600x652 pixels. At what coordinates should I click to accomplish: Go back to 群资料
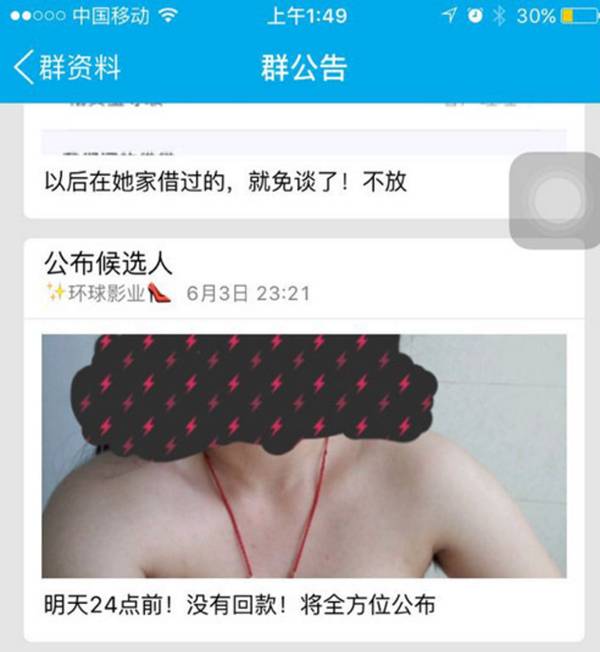tap(68, 68)
